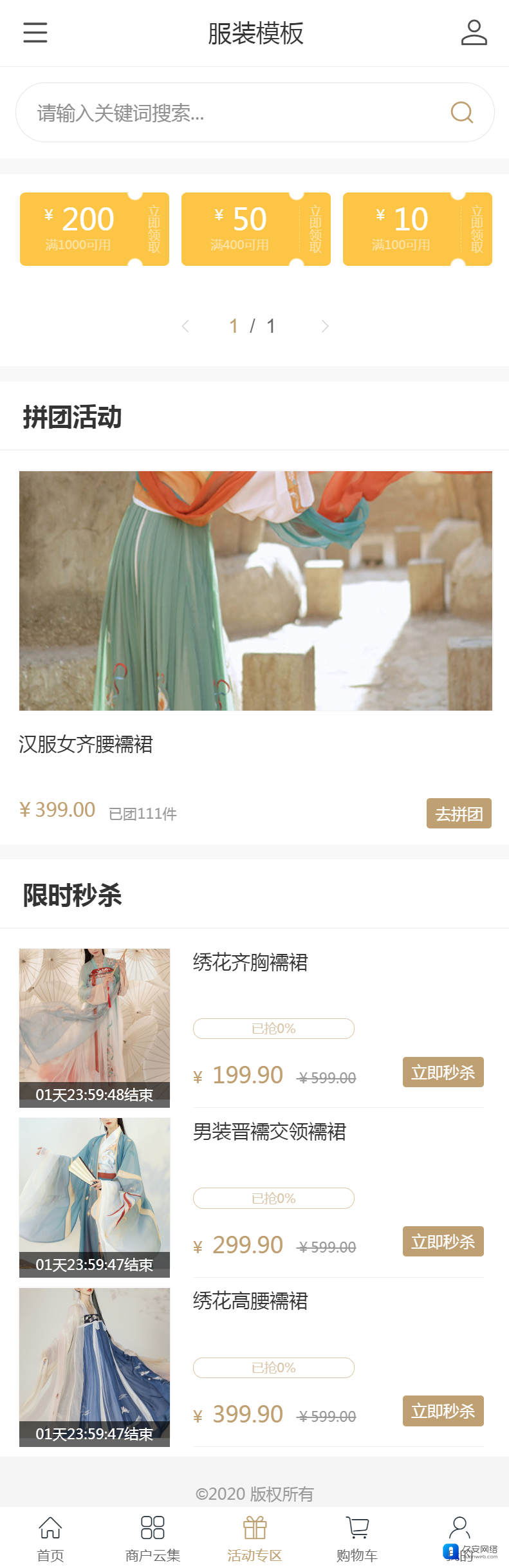The image size is (509, 1568).
Task: Claim the ¥50 coupon
Action: (x=315, y=229)
